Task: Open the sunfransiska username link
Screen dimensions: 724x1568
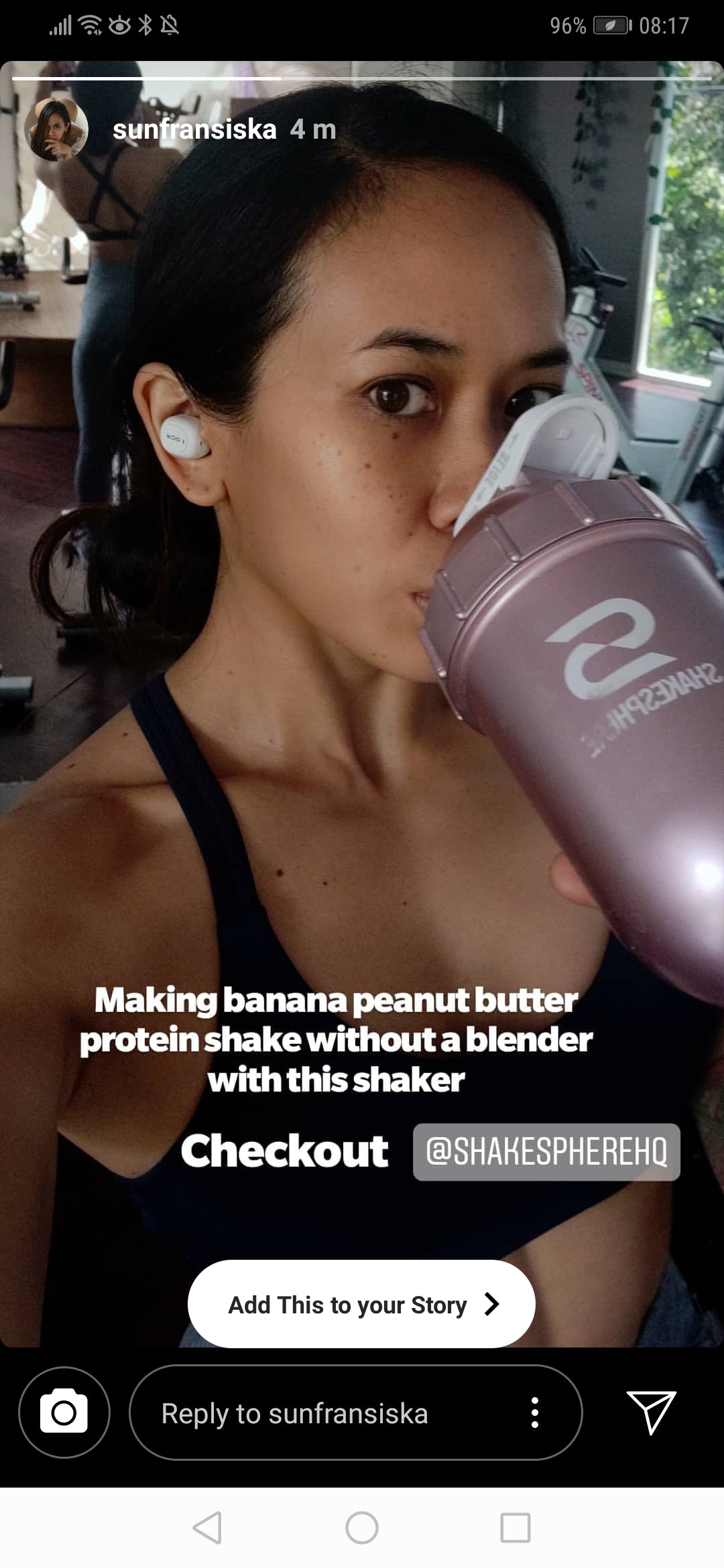Action: (194, 129)
